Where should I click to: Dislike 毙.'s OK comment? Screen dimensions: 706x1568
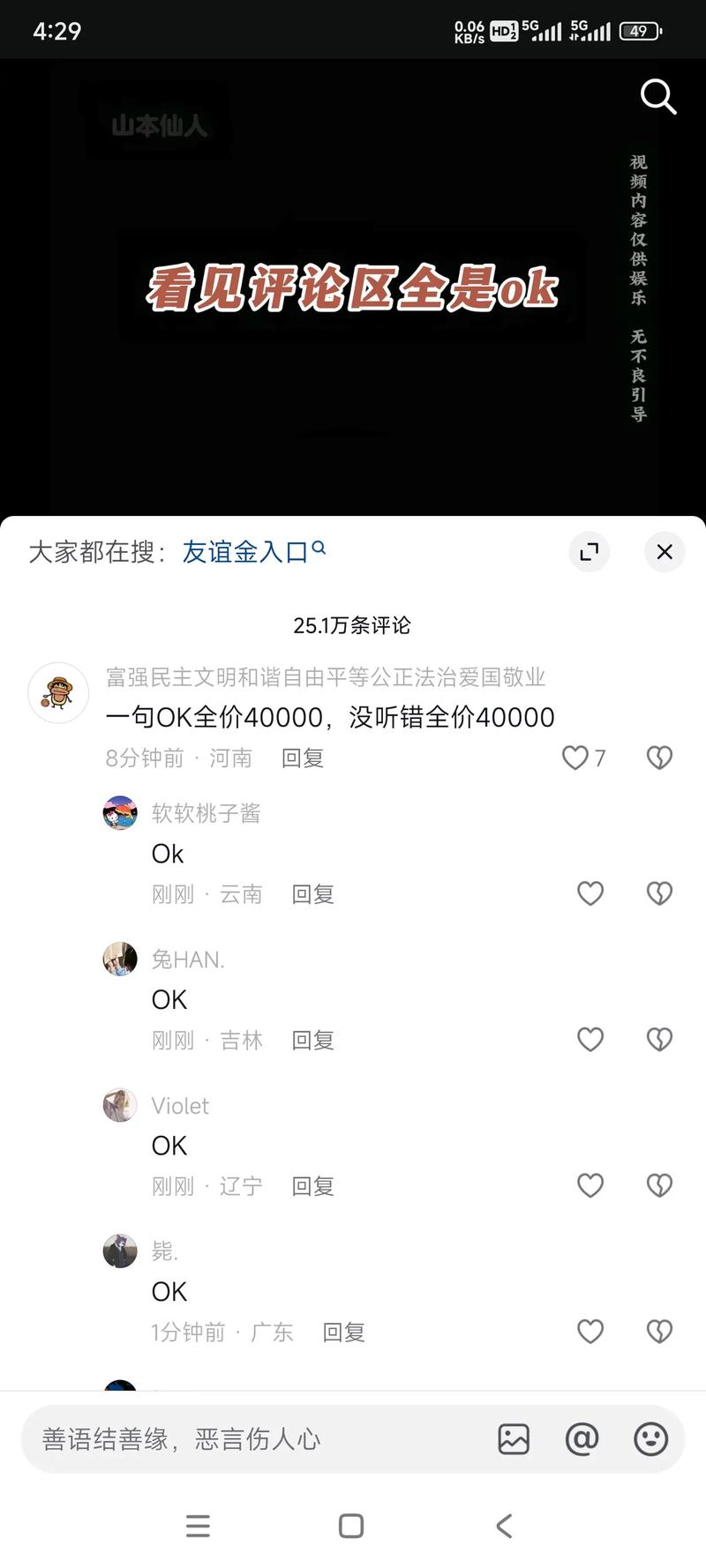(x=659, y=1332)
